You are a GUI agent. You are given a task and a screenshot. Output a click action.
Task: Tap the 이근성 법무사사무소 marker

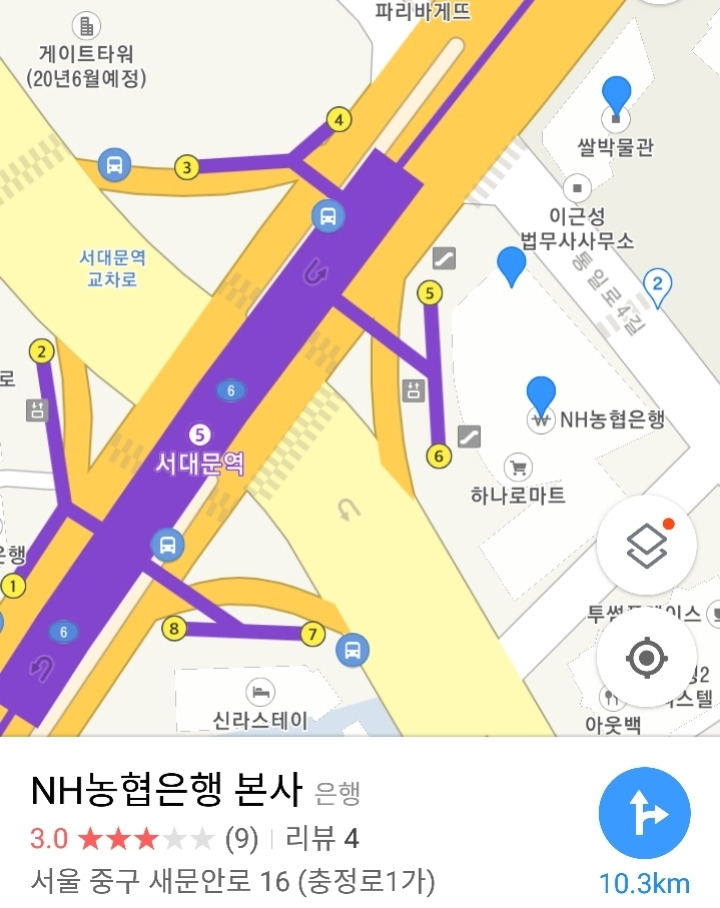tap(577, 187)
